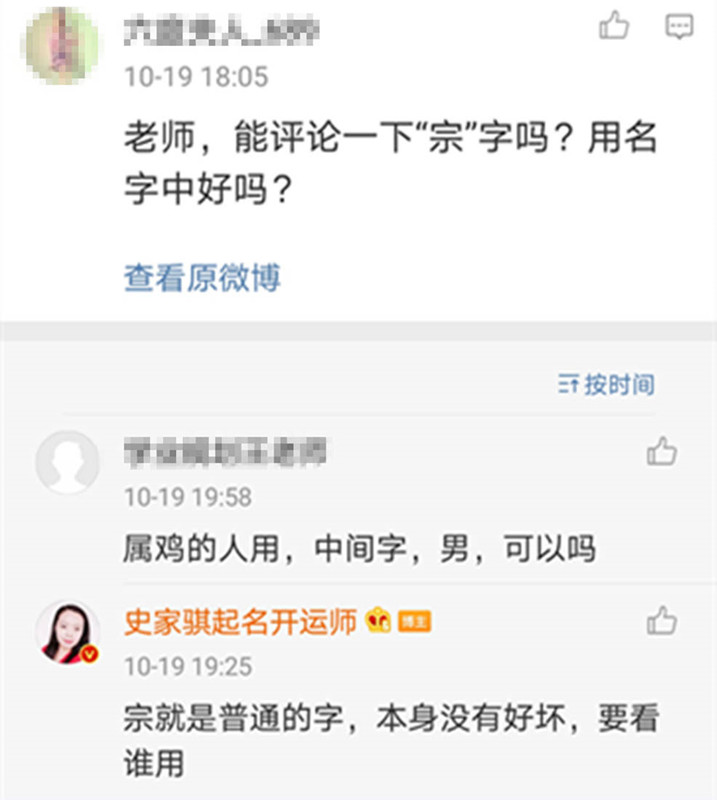Image resolution: width=717 pixels, height=800 pixels.
Task: Open 查看原微博 link
Action: (x=202, y=277)
